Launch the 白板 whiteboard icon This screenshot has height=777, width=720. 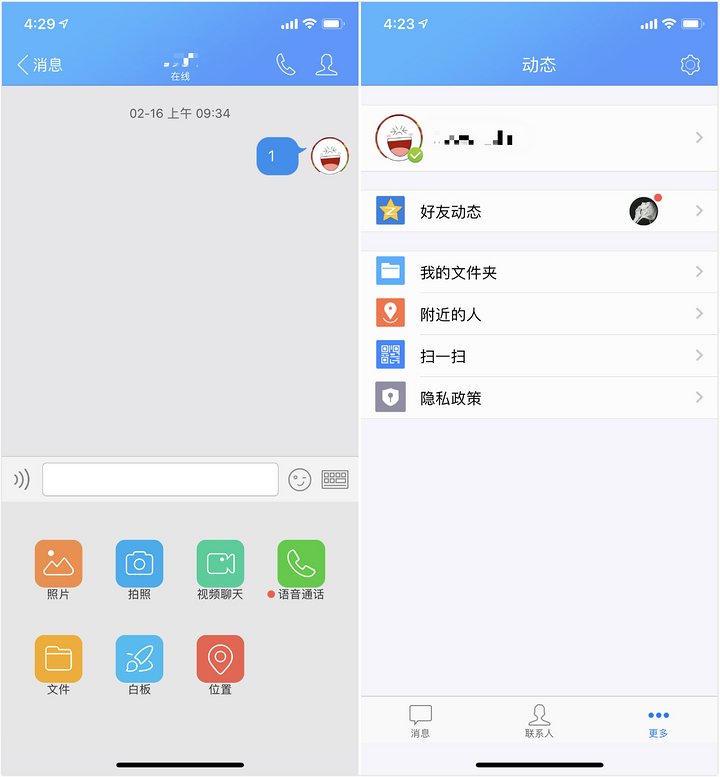pos(139,655)
